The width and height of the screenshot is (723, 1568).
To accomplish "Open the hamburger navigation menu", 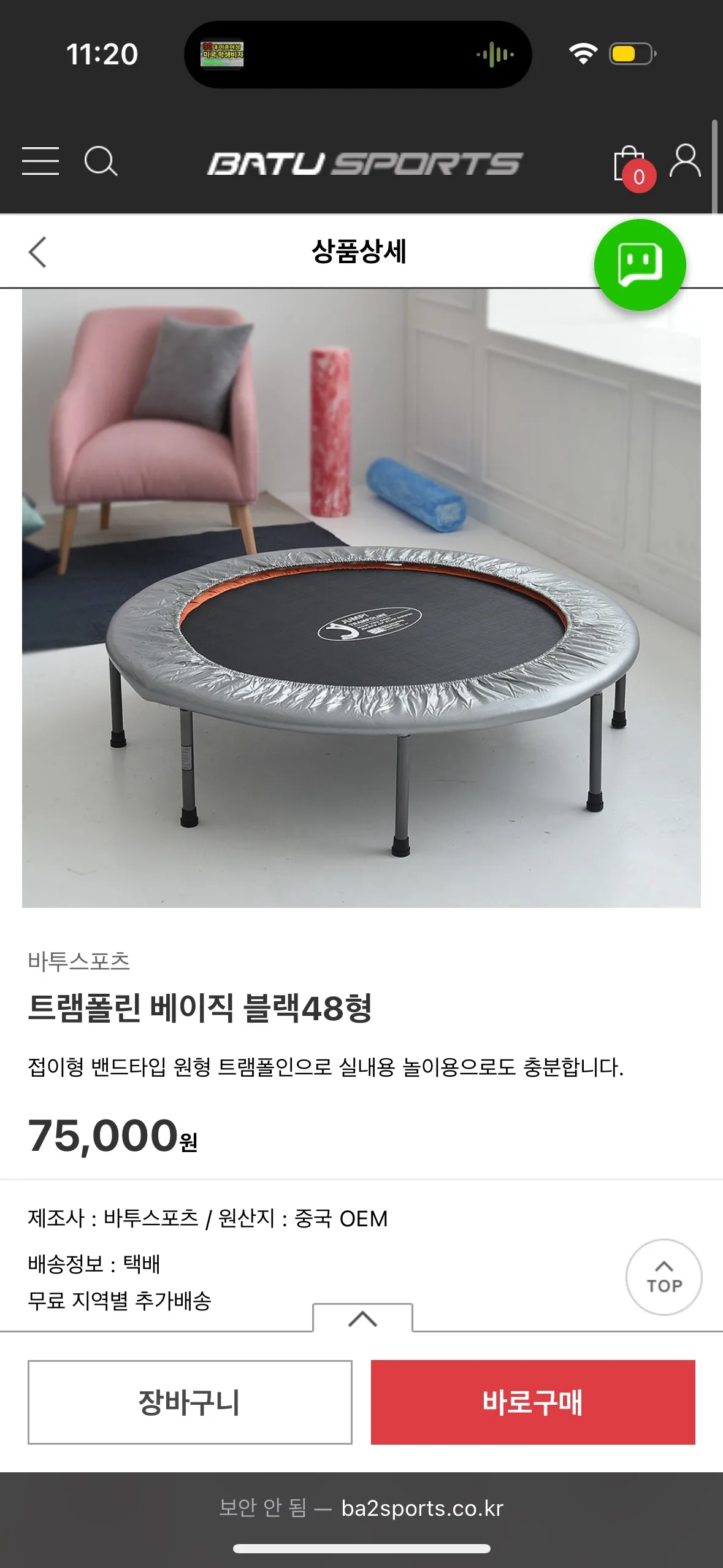I will (40, 161).
